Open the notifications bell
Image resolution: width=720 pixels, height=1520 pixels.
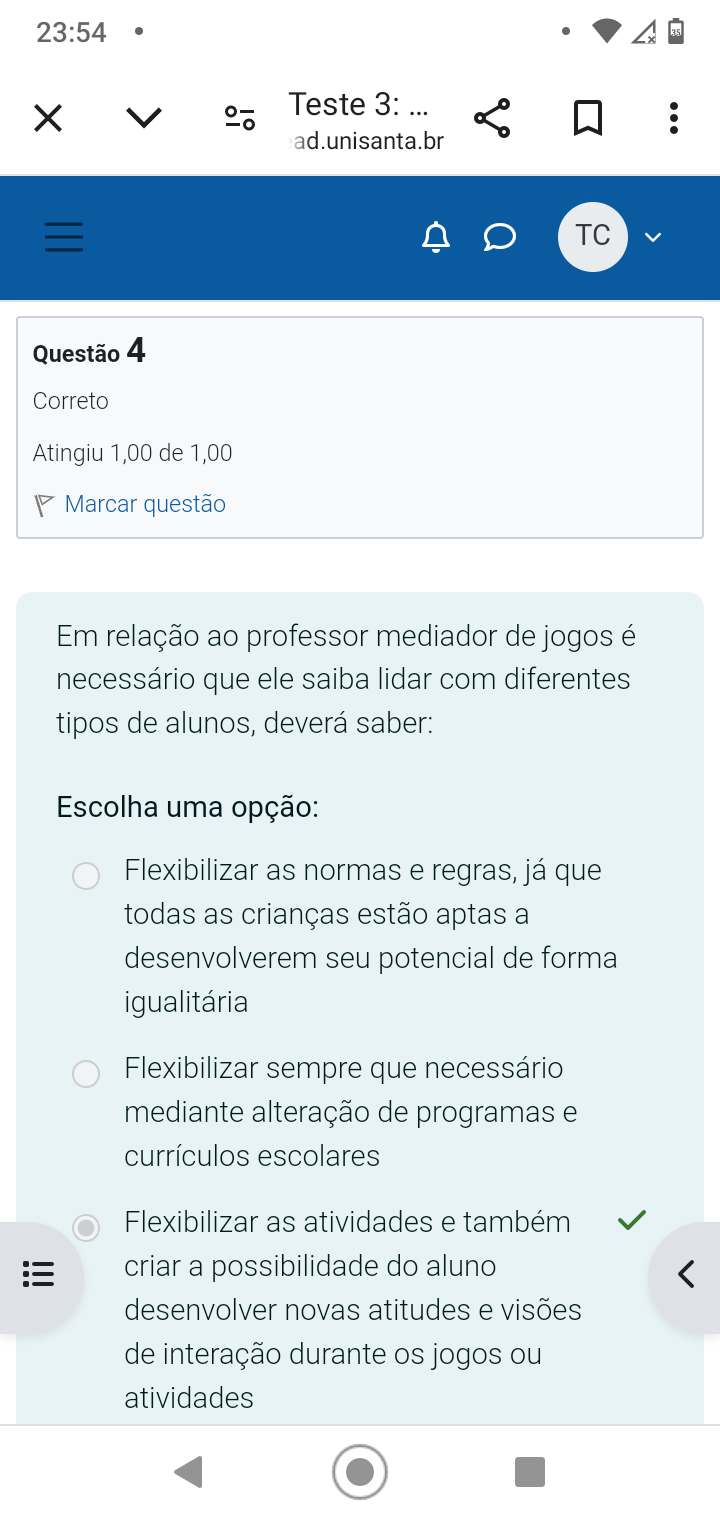click(x=436, y=237)
